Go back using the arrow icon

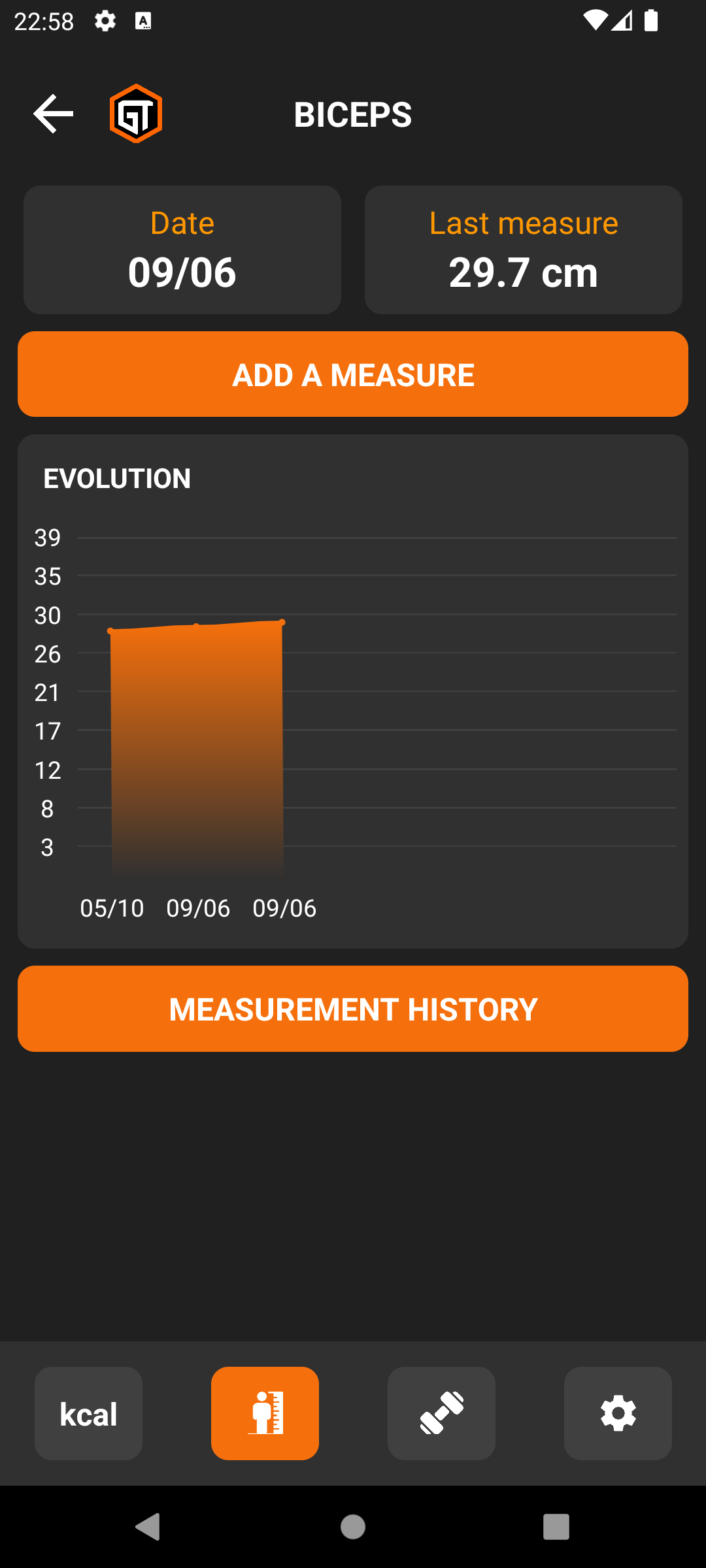(x=53, y=114)
